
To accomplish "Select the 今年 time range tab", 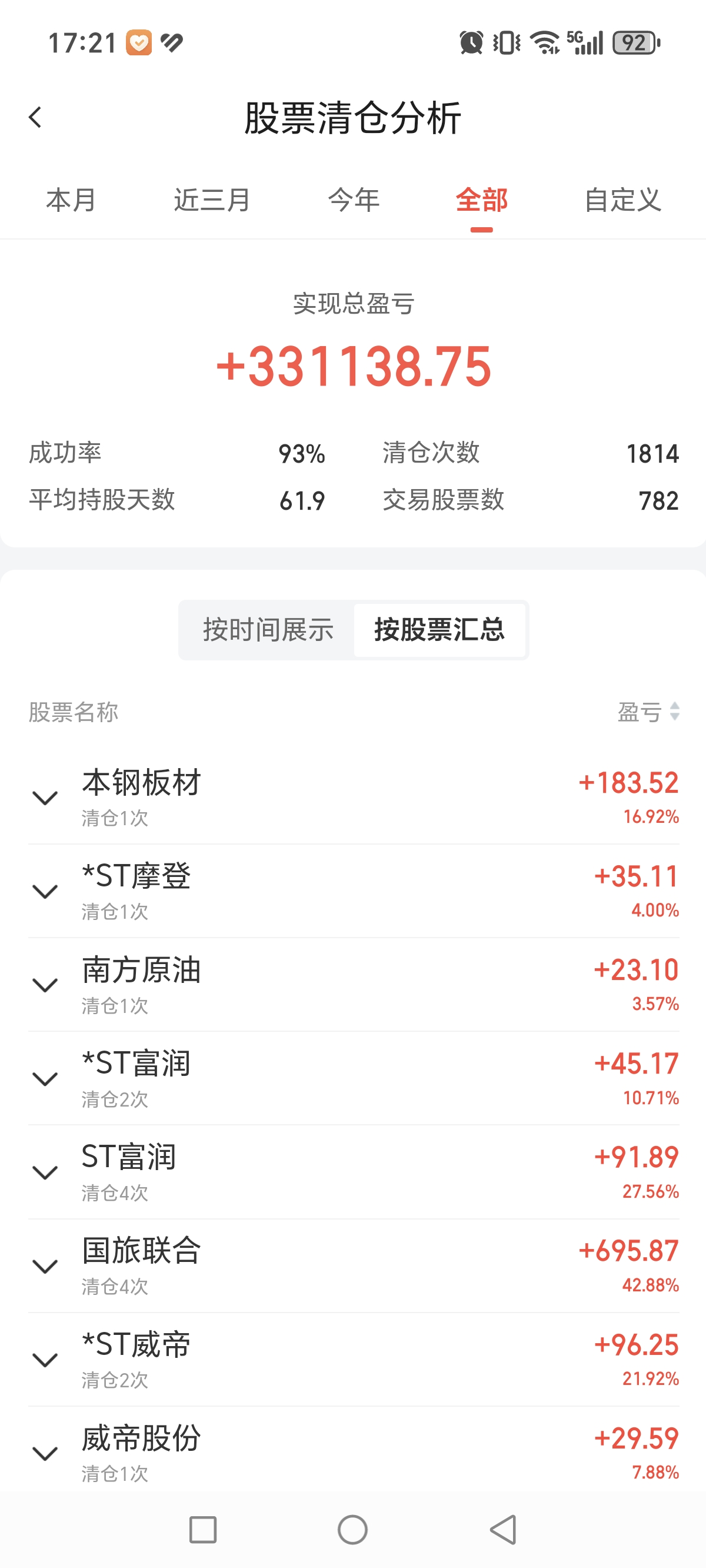I will (354, 200).
